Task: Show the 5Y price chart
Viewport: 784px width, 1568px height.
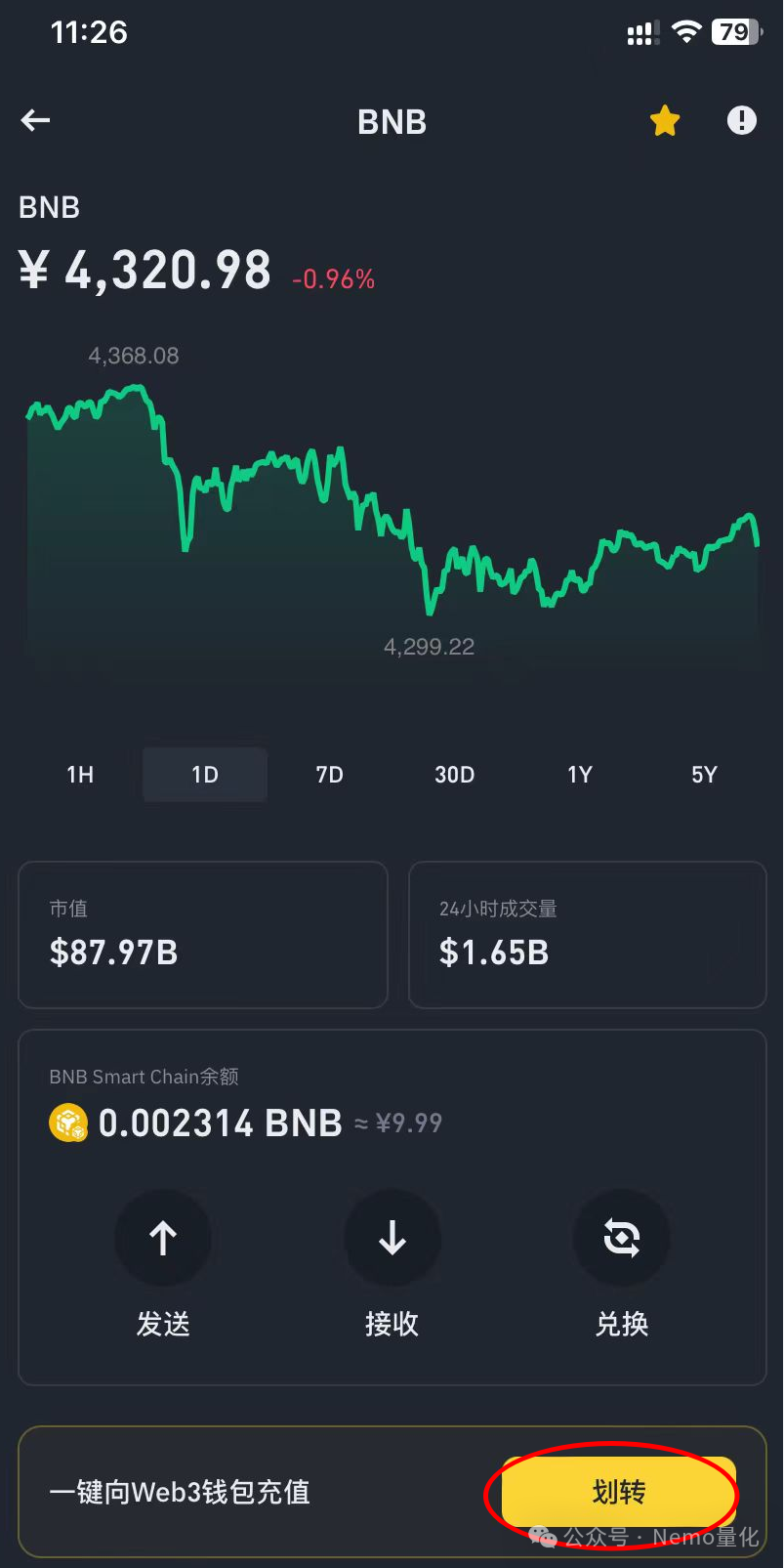Action: pyautogui.click(x=704, y=775)
